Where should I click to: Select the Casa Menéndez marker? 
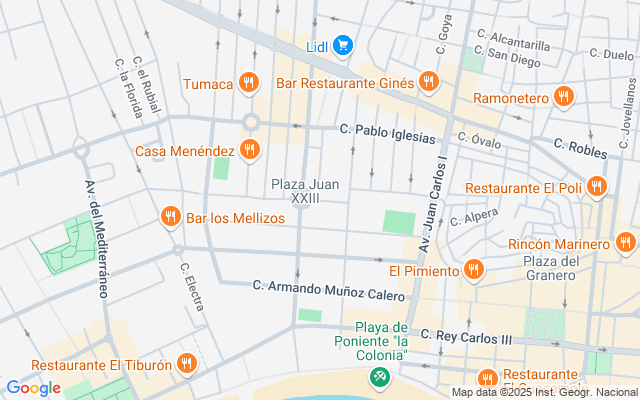click(x=249, y=152)
